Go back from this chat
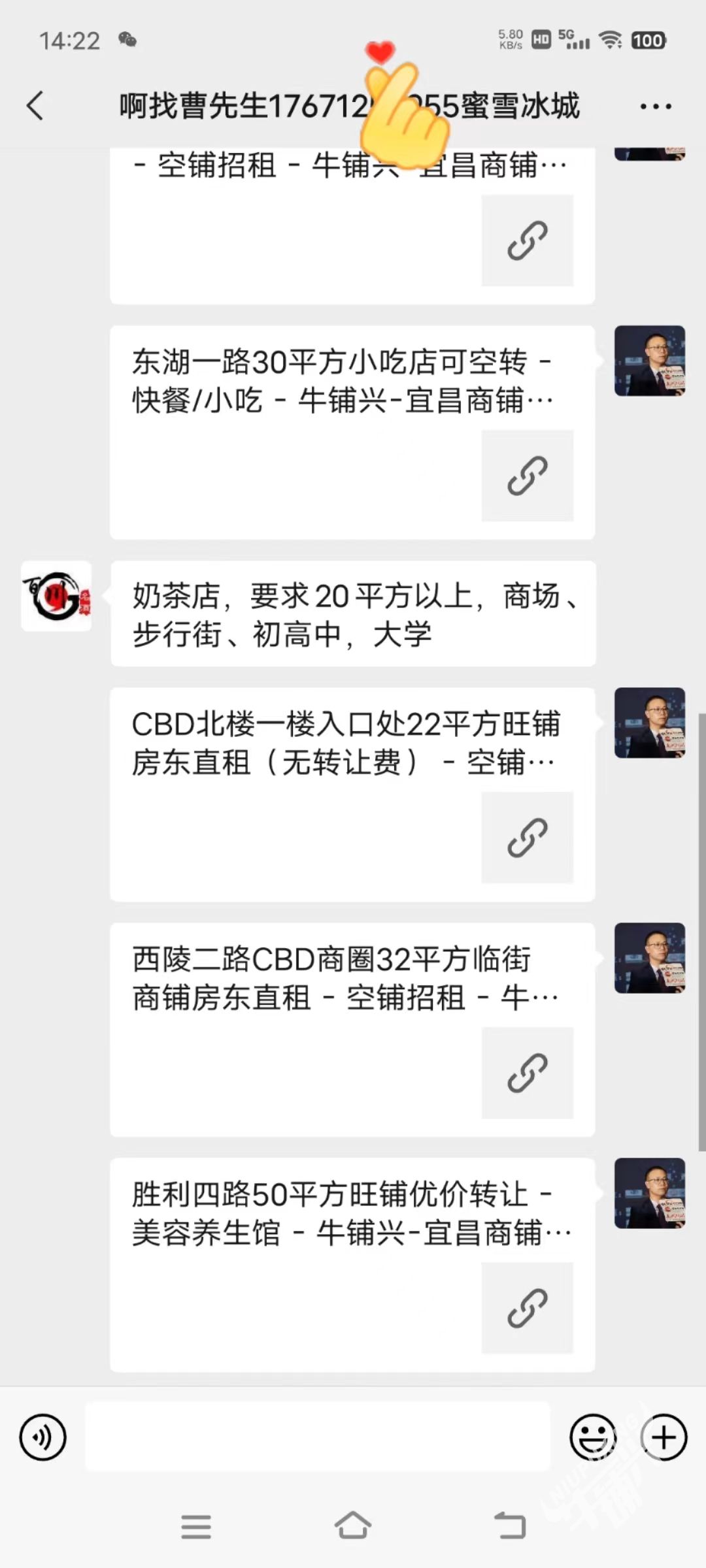The width and height of the screenshot is (706, 1568). point(35,106)
